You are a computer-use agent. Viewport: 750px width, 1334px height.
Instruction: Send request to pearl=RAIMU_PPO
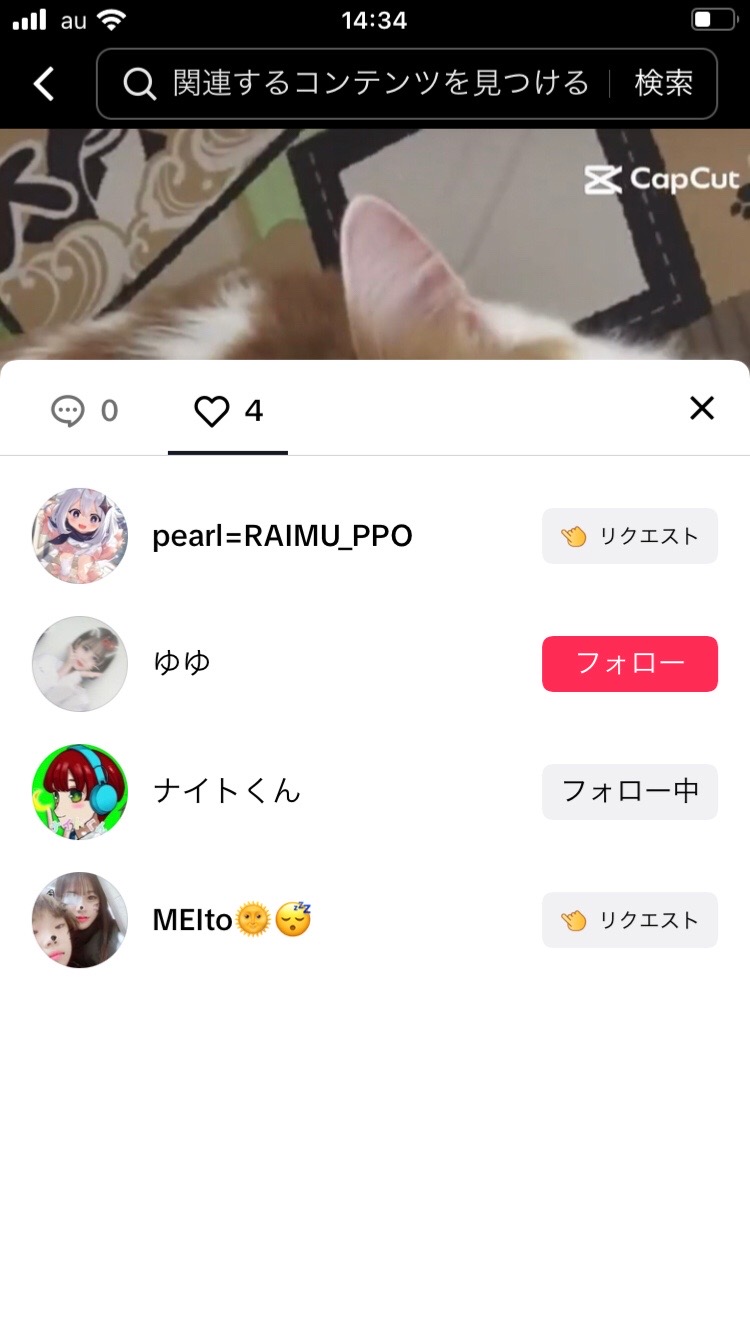629,536
